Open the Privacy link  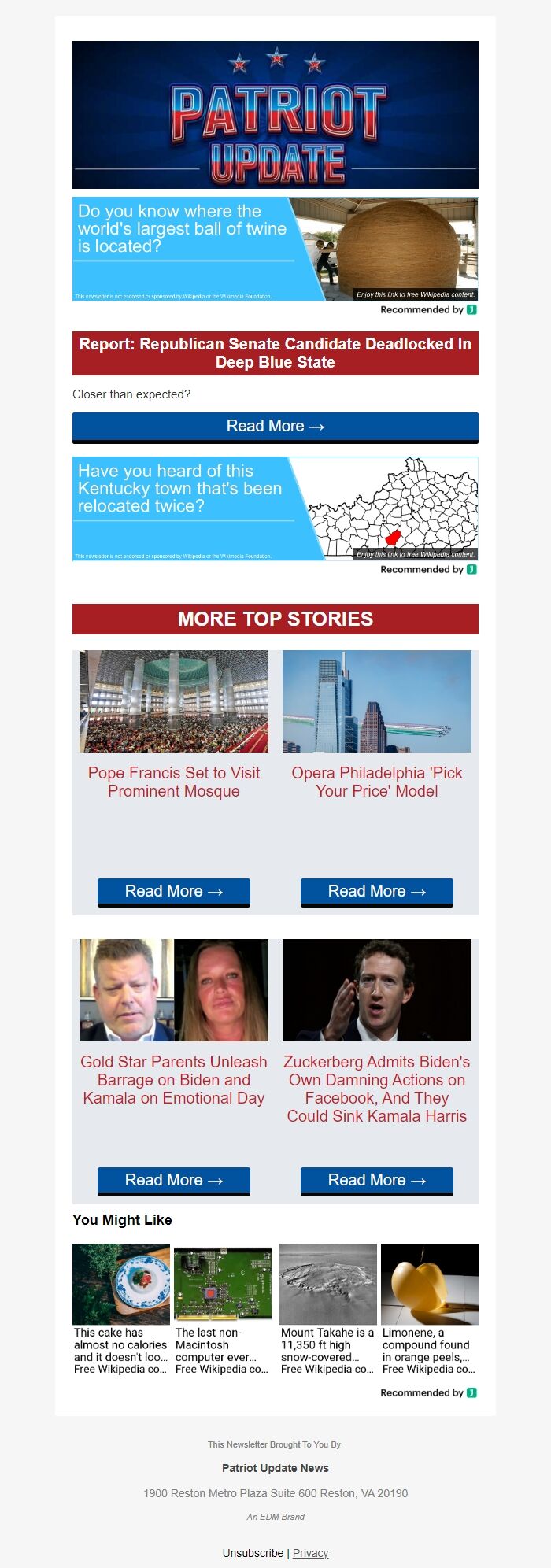coord(310,1553)
